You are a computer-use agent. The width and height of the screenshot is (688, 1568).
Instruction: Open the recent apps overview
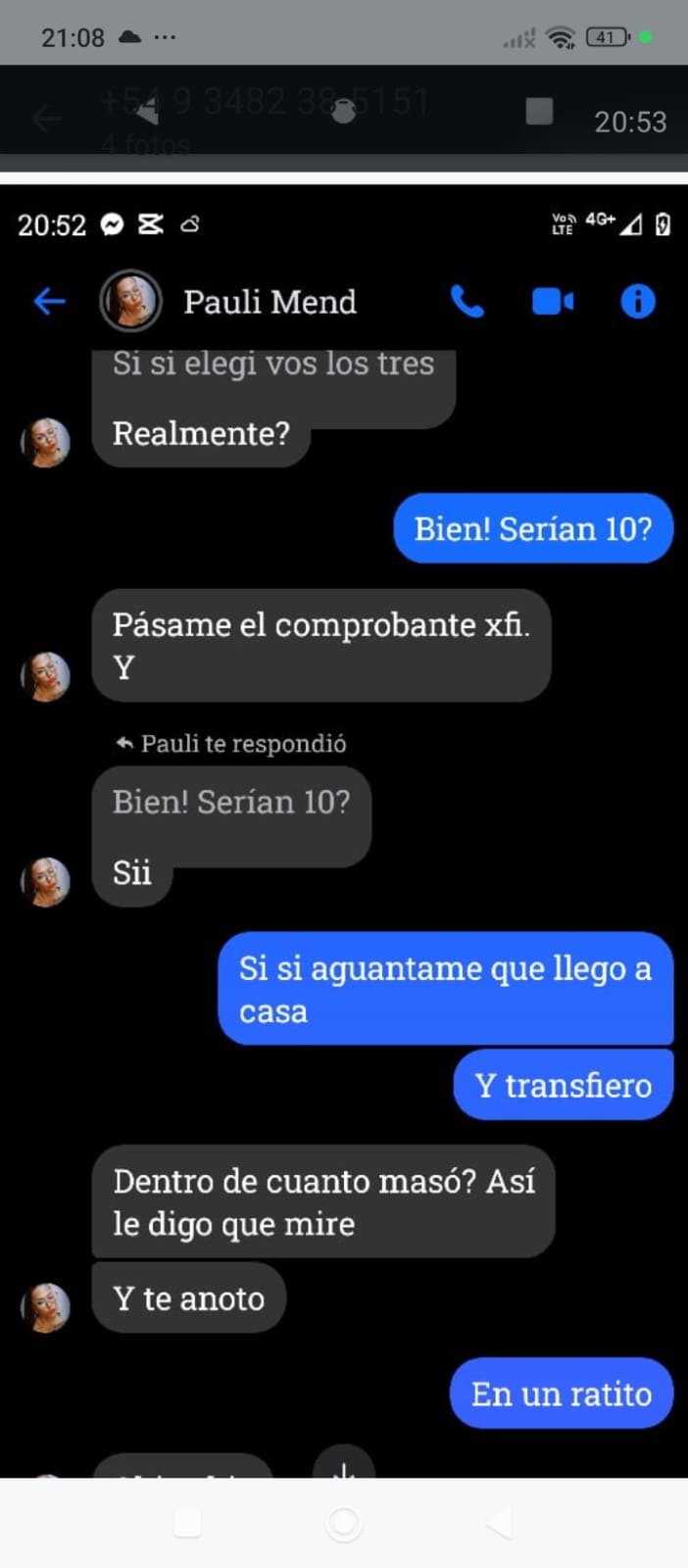[187, 1523]
